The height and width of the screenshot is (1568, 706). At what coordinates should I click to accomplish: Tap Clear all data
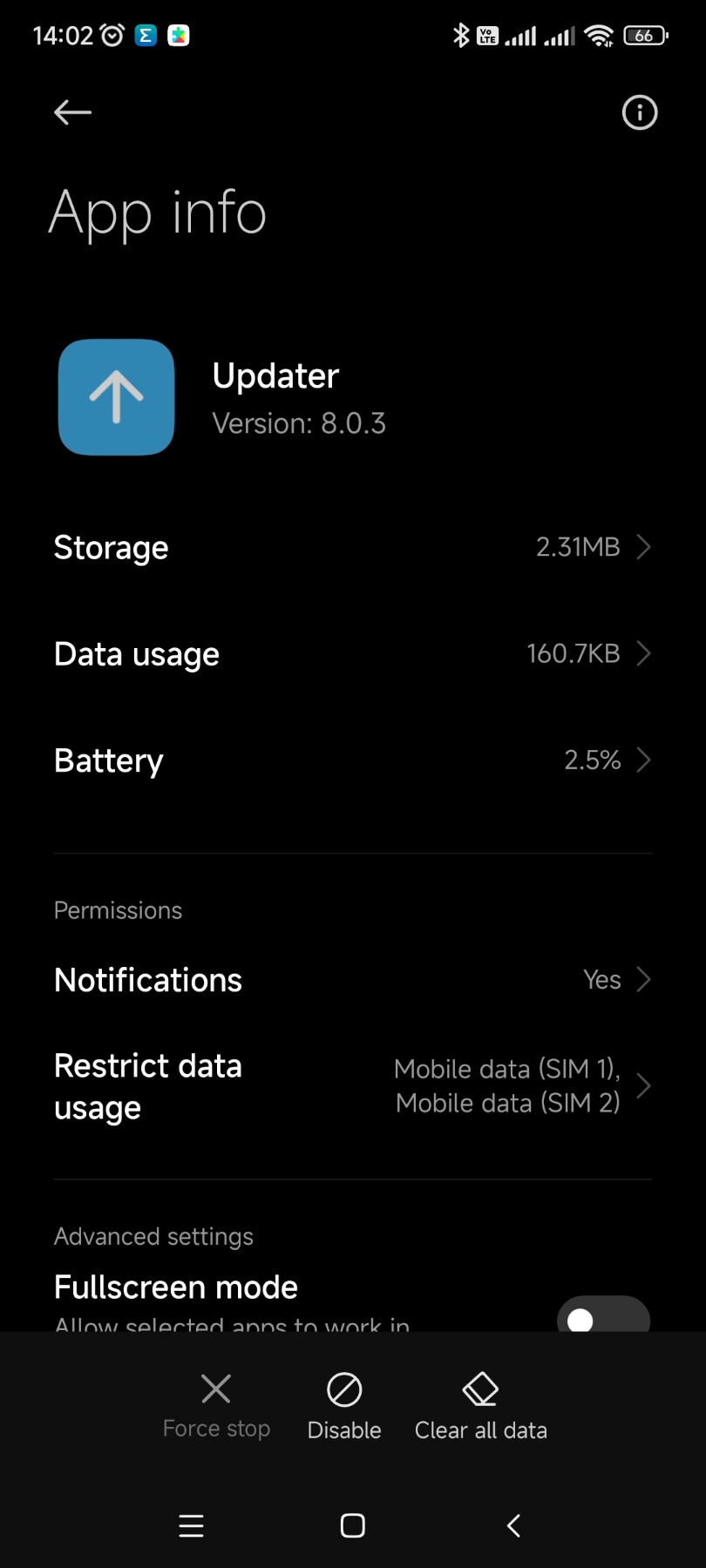pyautogui.click(x=481, y=1406)
